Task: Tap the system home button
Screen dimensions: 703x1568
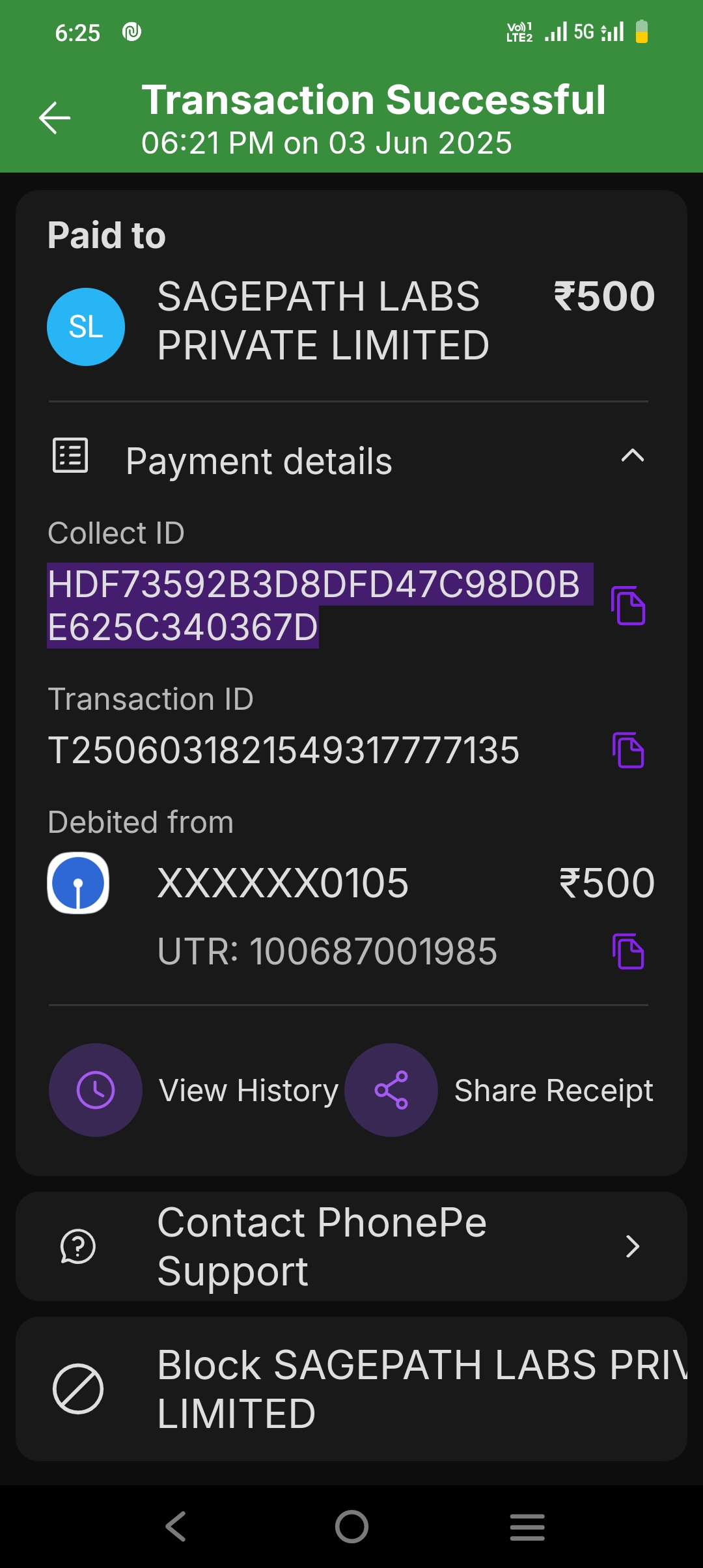Action: 351,1526
